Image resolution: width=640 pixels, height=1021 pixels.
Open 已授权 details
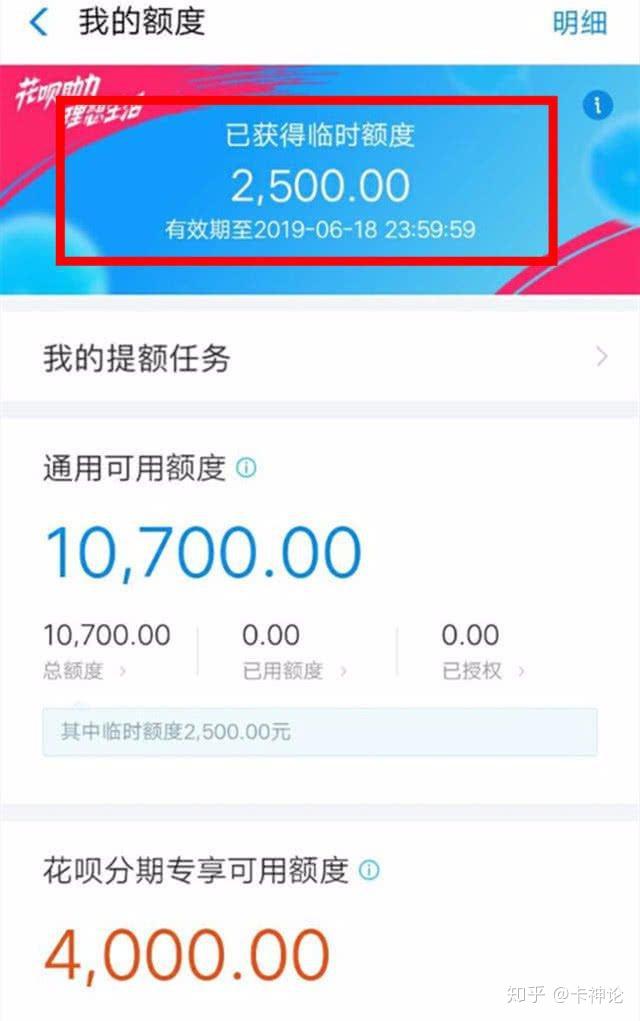click(483, 670)
